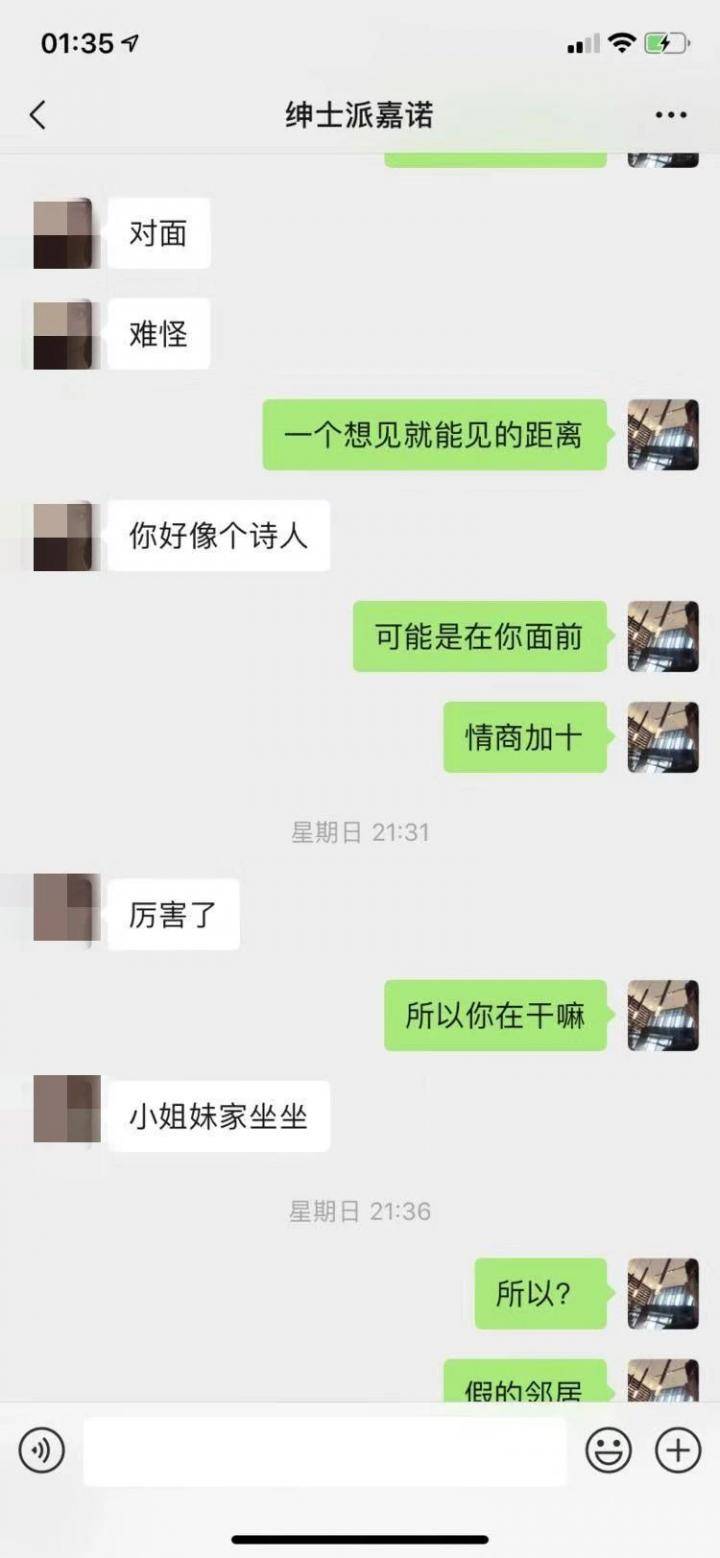The height and width of the screenshot is (1558, 720).
Task: Open the contact's avatar beside 对面
Action: [x=63, y=233]
